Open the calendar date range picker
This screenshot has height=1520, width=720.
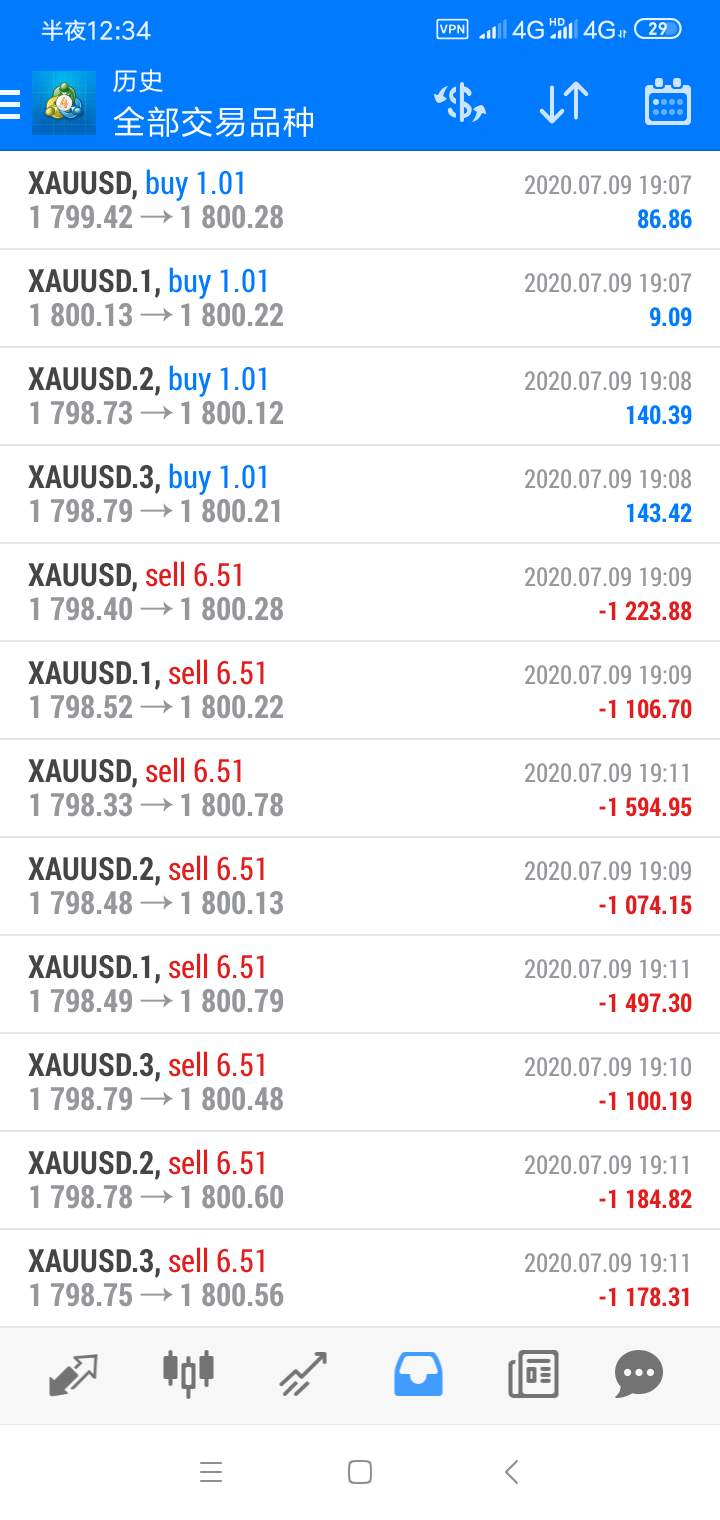667,102
